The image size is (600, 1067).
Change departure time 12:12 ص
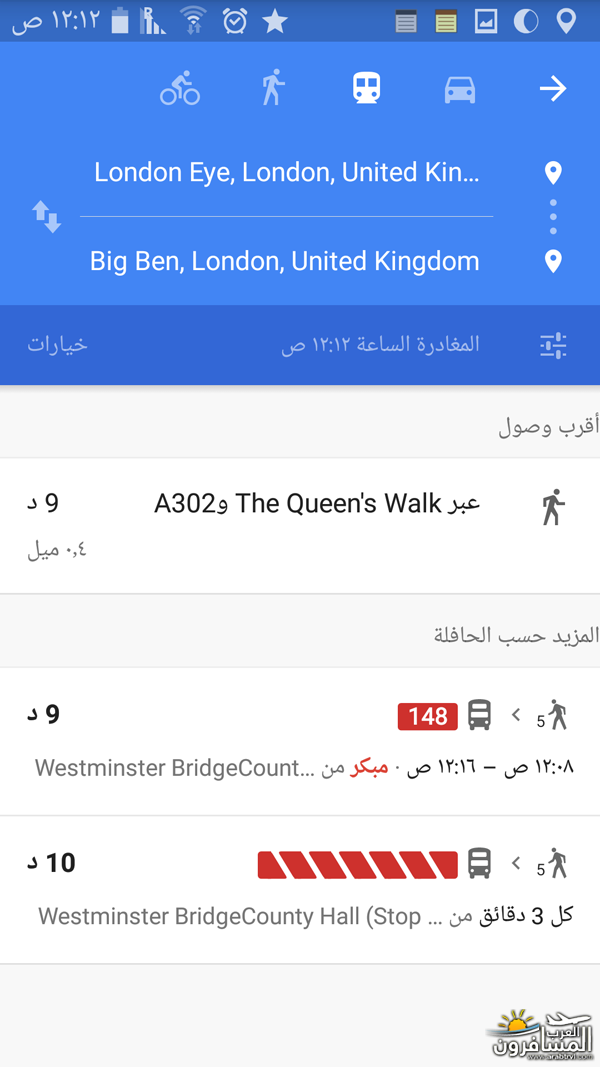coord(380,345)
